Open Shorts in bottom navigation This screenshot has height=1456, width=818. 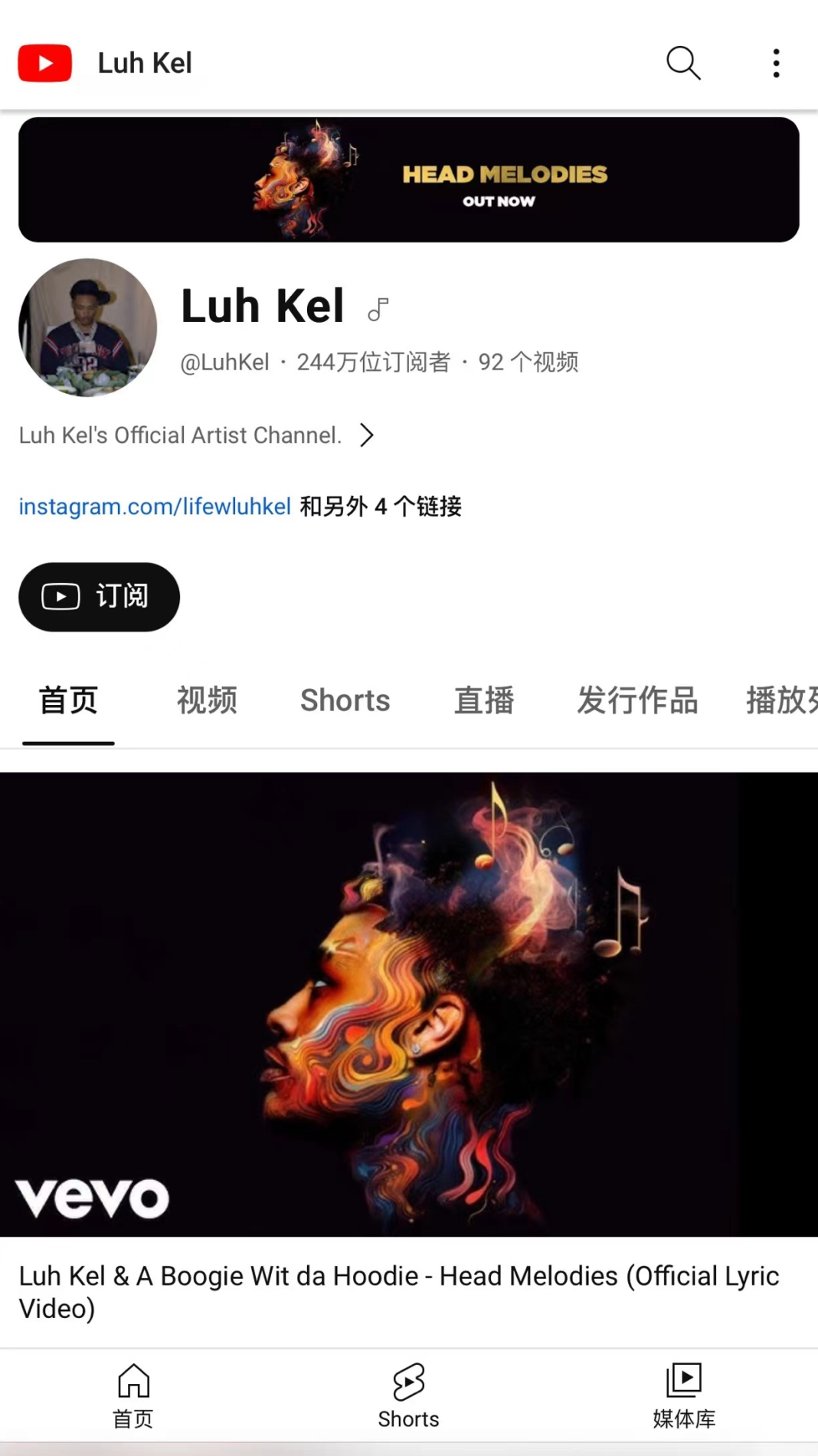pyautogui.click(x=408, y=1395)
